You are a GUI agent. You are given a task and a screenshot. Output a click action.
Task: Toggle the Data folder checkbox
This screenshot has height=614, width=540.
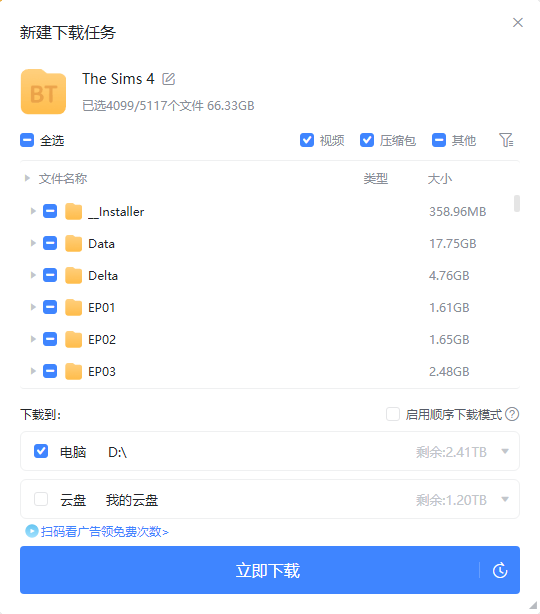pos(50,243)
